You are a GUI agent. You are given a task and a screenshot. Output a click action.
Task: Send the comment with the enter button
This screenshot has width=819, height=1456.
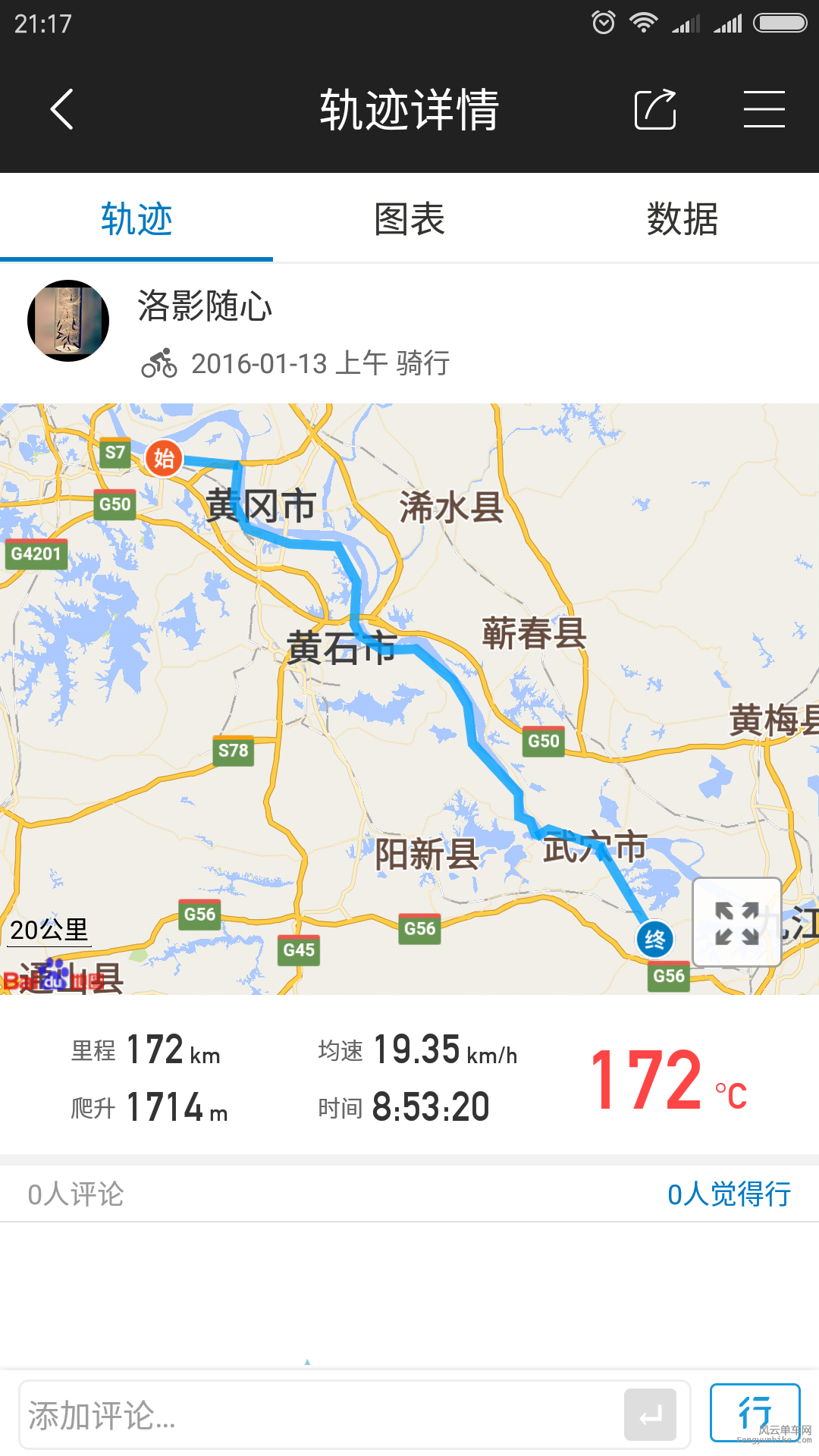click(650, 1415)
